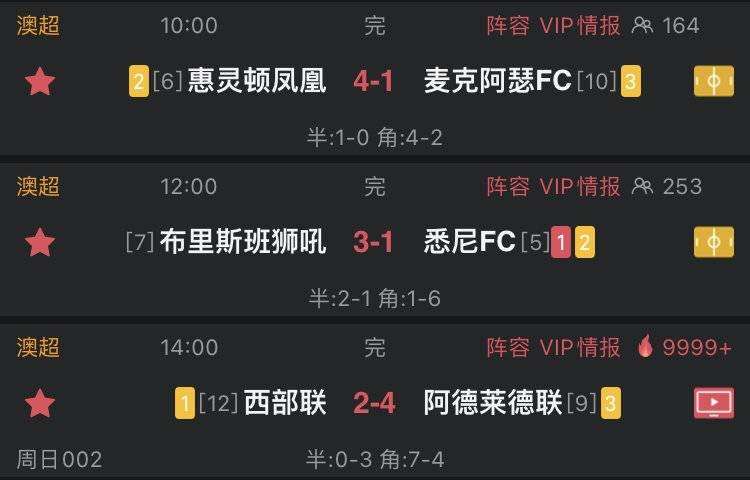Open 阵容 for the 12:00 布里斯班狮吼 match
Viewport: 750px width, 480px height.
point(508,186)
